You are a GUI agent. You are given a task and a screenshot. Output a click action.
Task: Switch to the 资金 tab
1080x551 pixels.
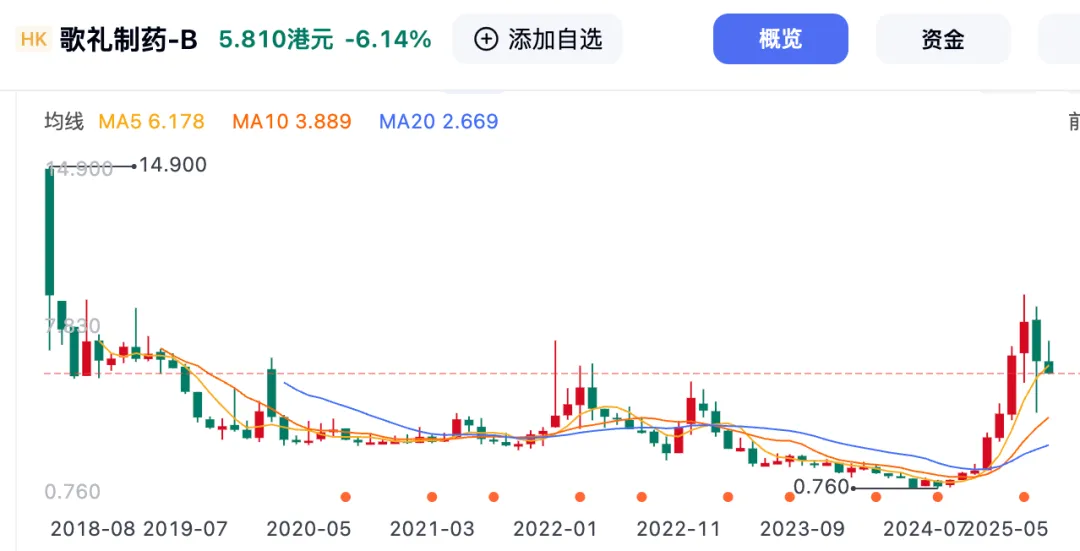click(942, 39)
